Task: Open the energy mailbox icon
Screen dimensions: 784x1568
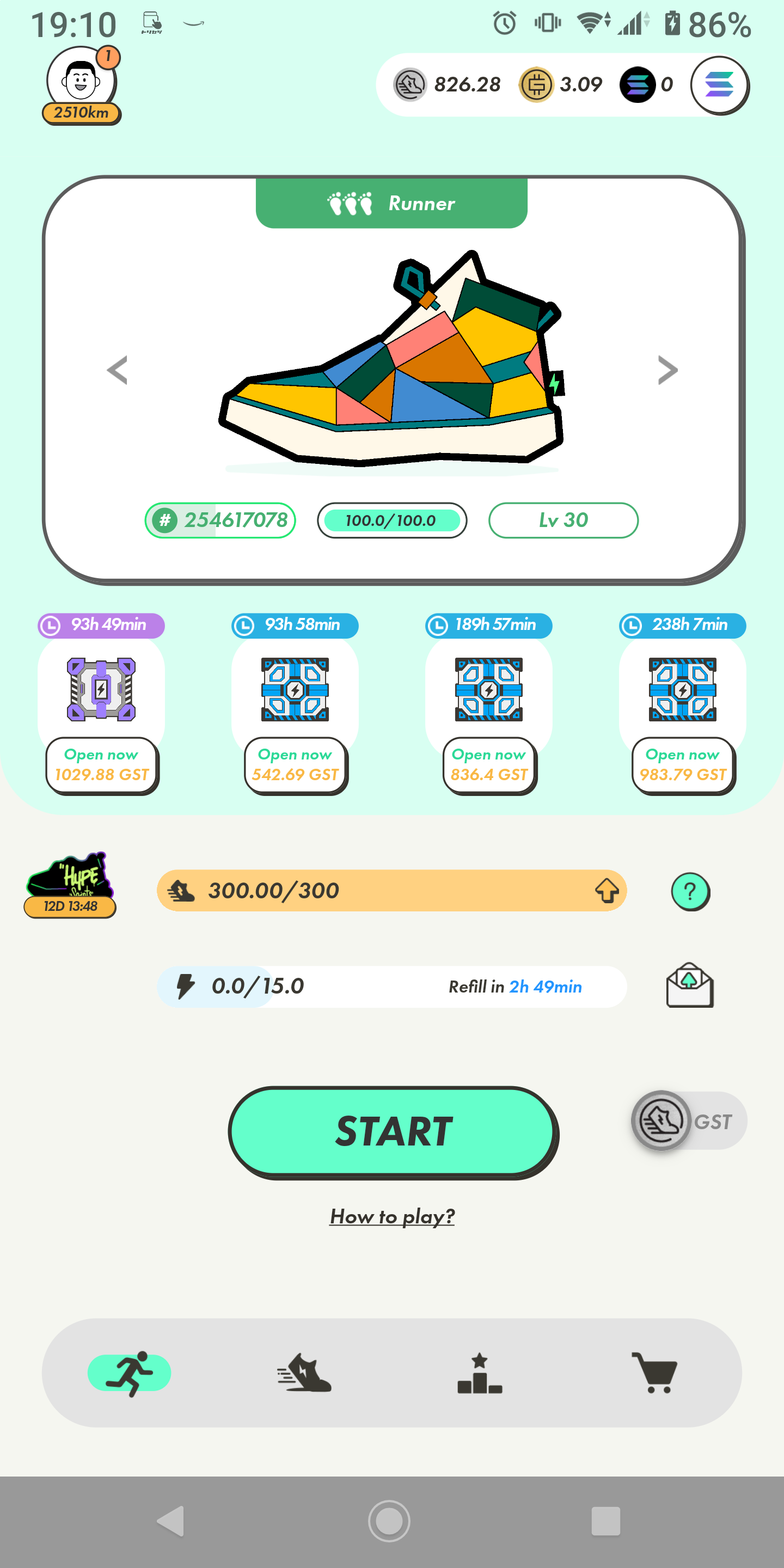Action: pyautogui.click(x=689, y=985)
